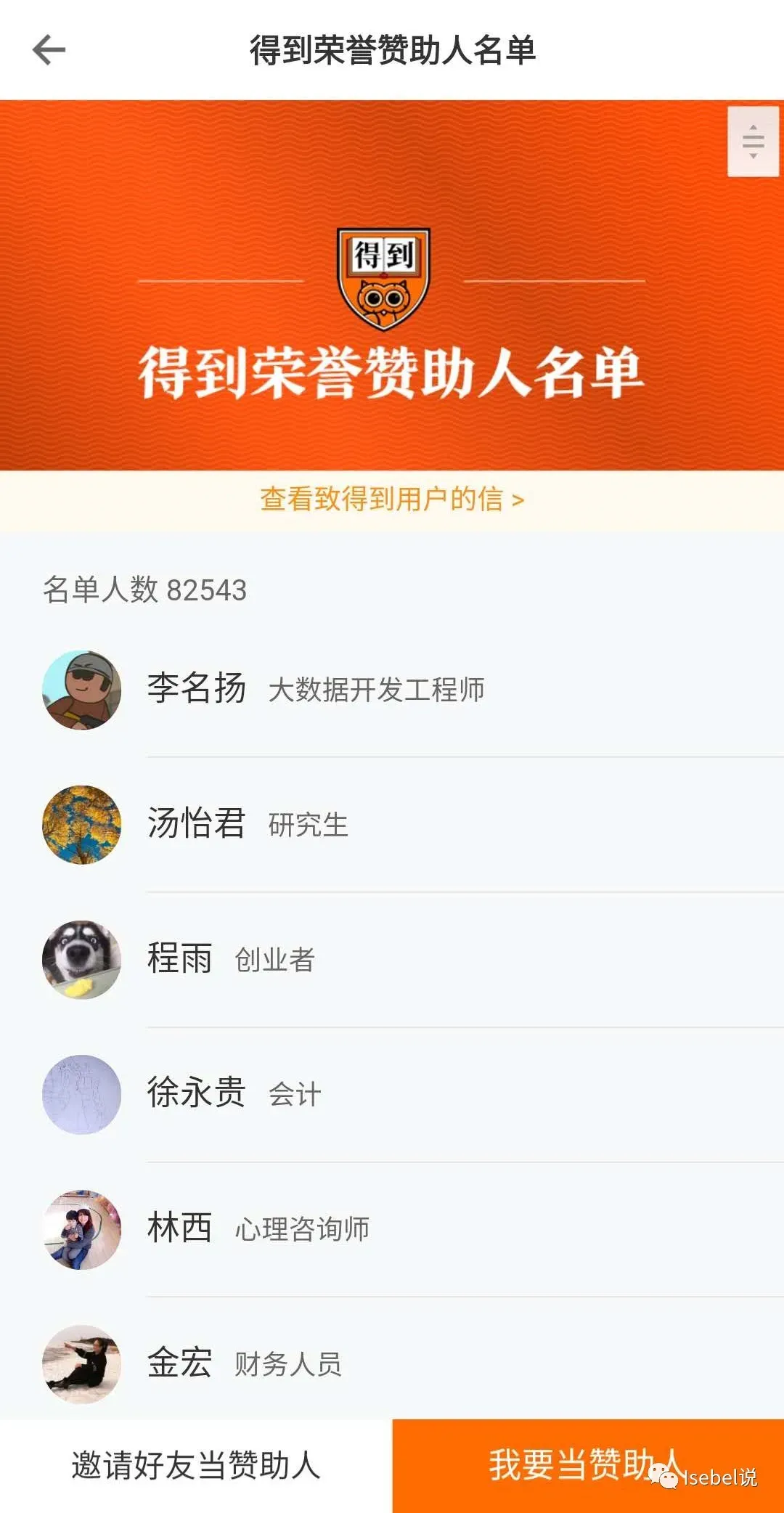Tap 林西 the 心理咨询师 row
This screenshot has height=1513, width=784.
pos(392,1229)
